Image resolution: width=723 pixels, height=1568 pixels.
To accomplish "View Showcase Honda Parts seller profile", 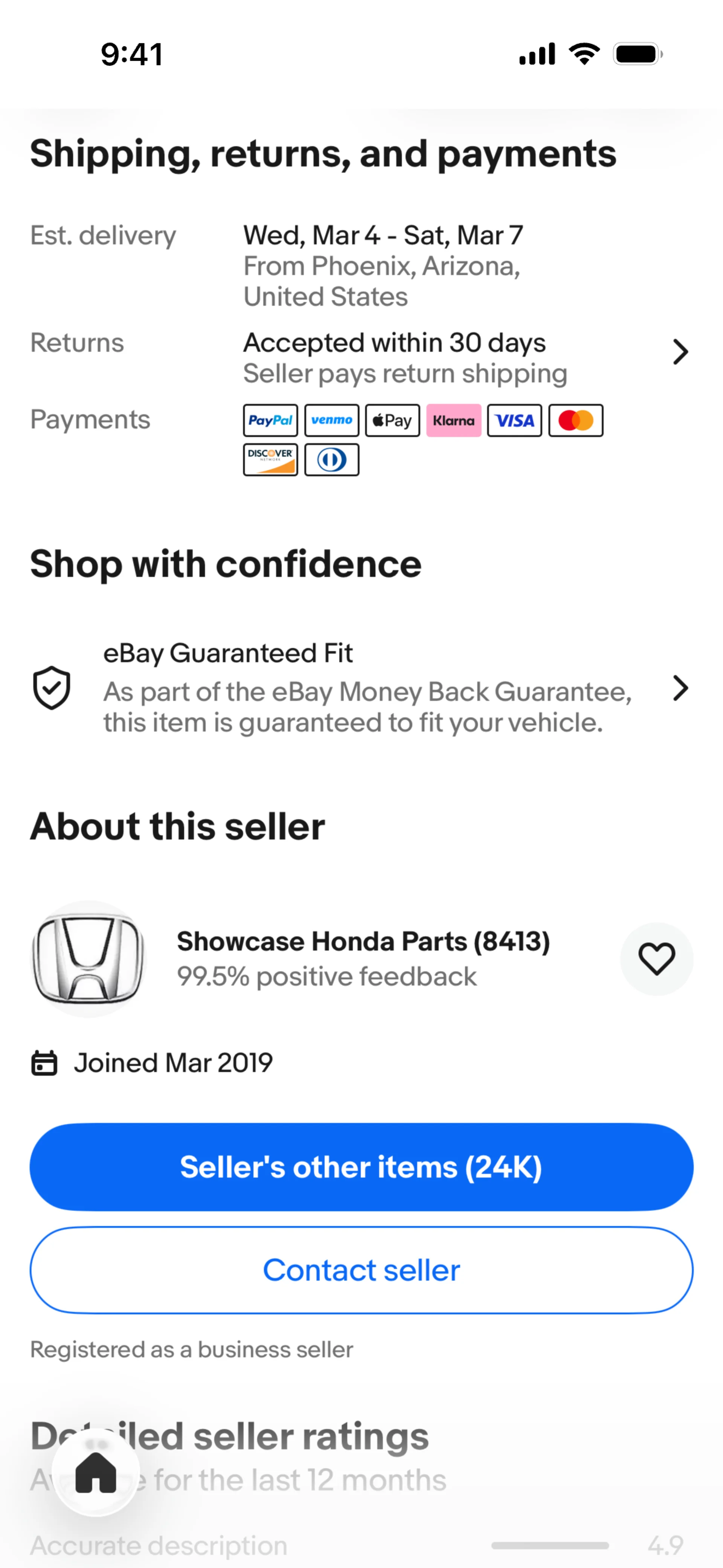I will pos(363,941).
